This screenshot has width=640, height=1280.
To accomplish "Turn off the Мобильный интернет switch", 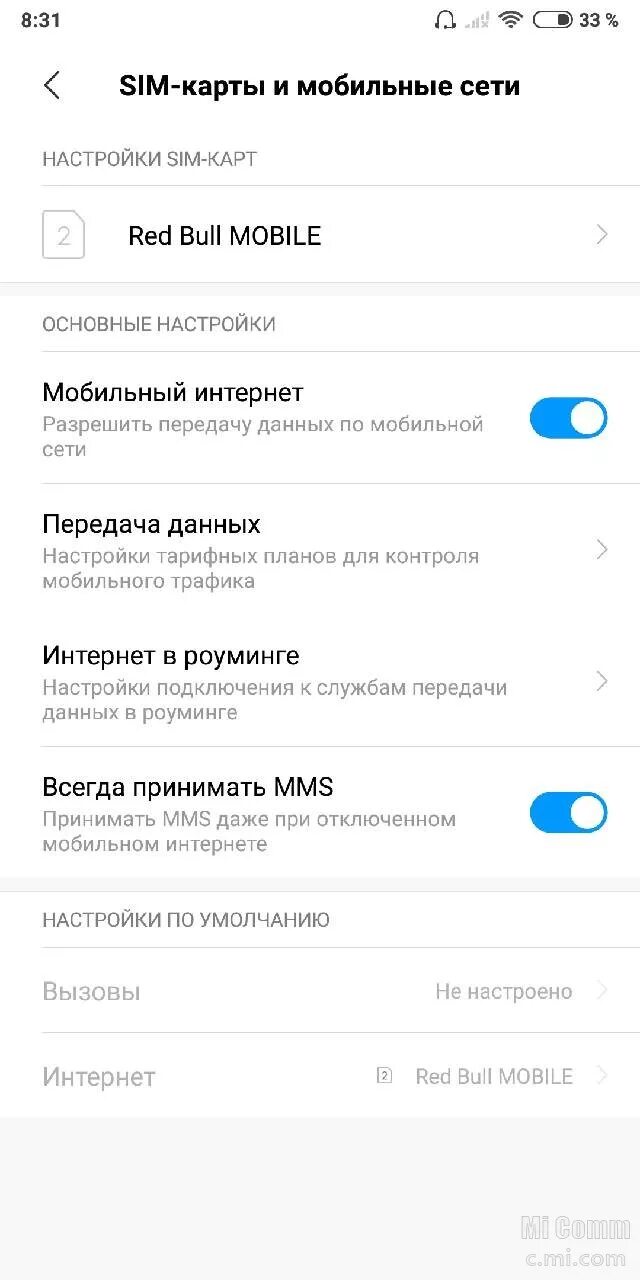I will (x=568, y=418).
